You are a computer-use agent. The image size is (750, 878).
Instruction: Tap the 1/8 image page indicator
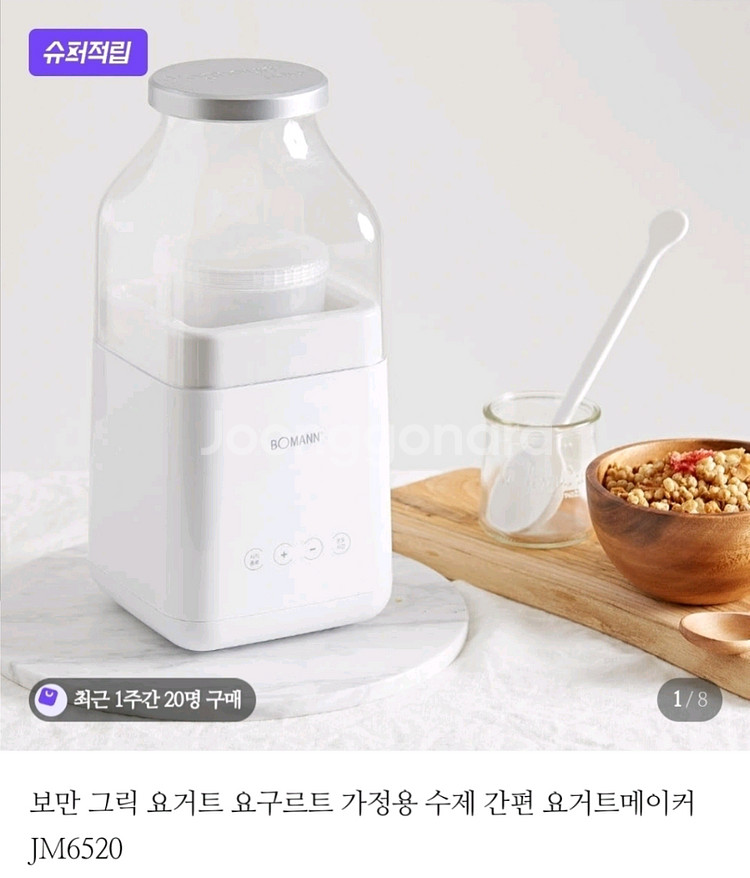pos(689,699)
